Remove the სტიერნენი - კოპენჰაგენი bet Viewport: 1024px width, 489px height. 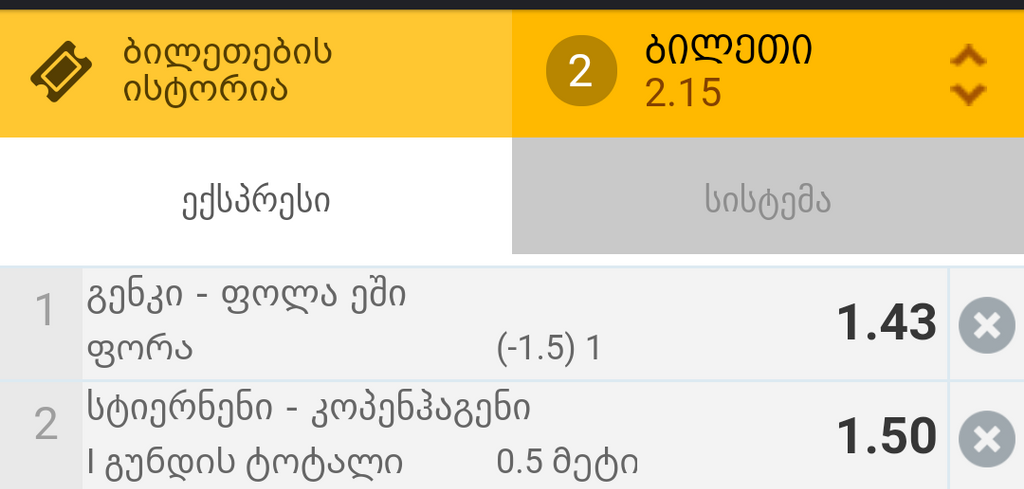coord(986,439)
